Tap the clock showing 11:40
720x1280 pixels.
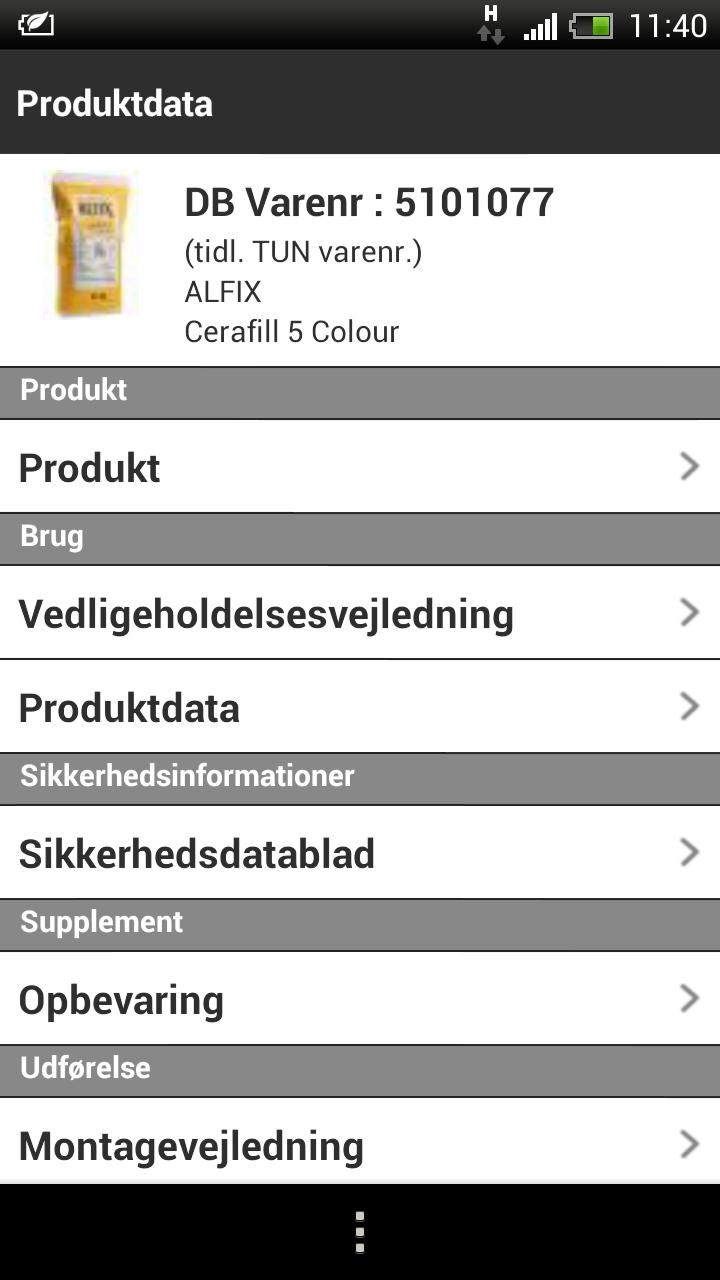point(669,23)
